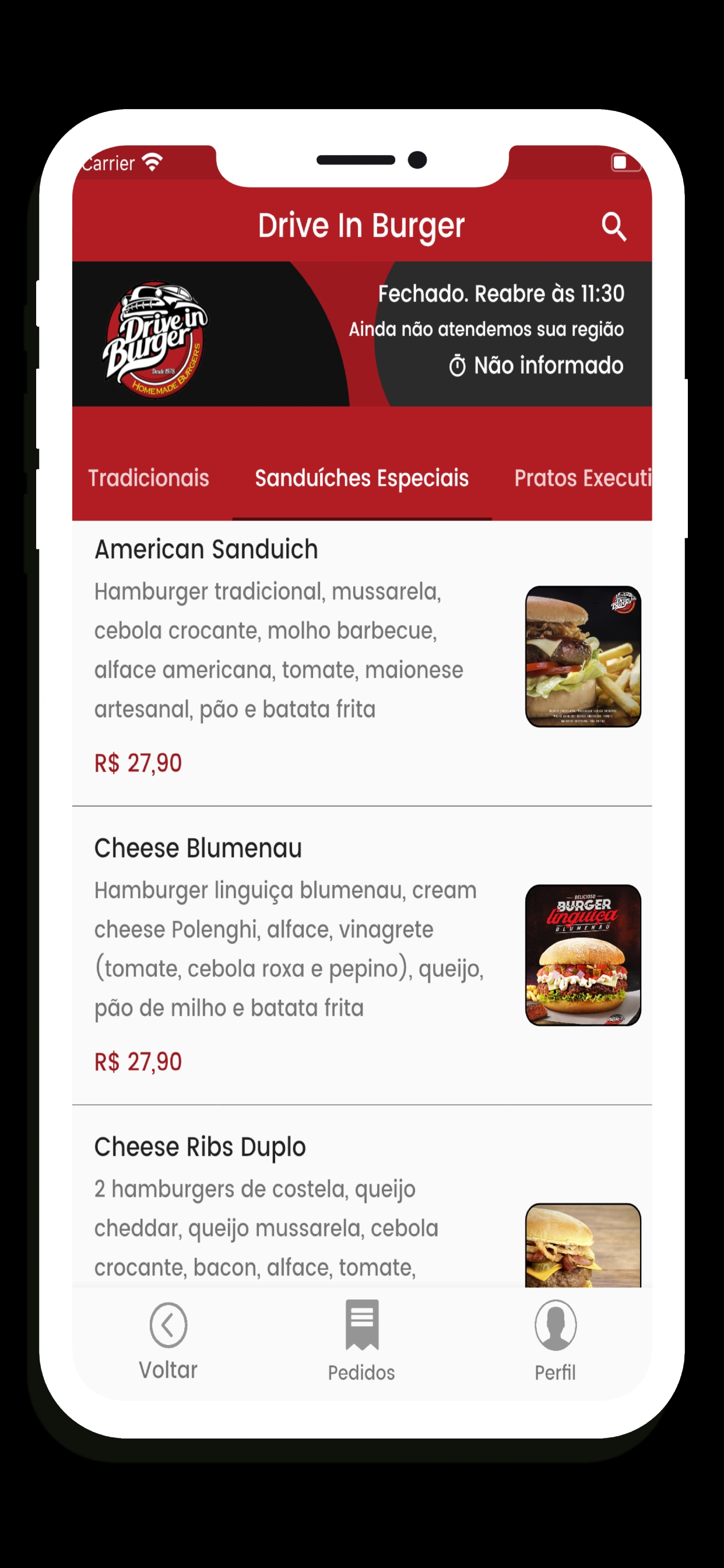Open the search magnifier icon
This screenshot has width=724, height=1568.
[x=614, y=227]
